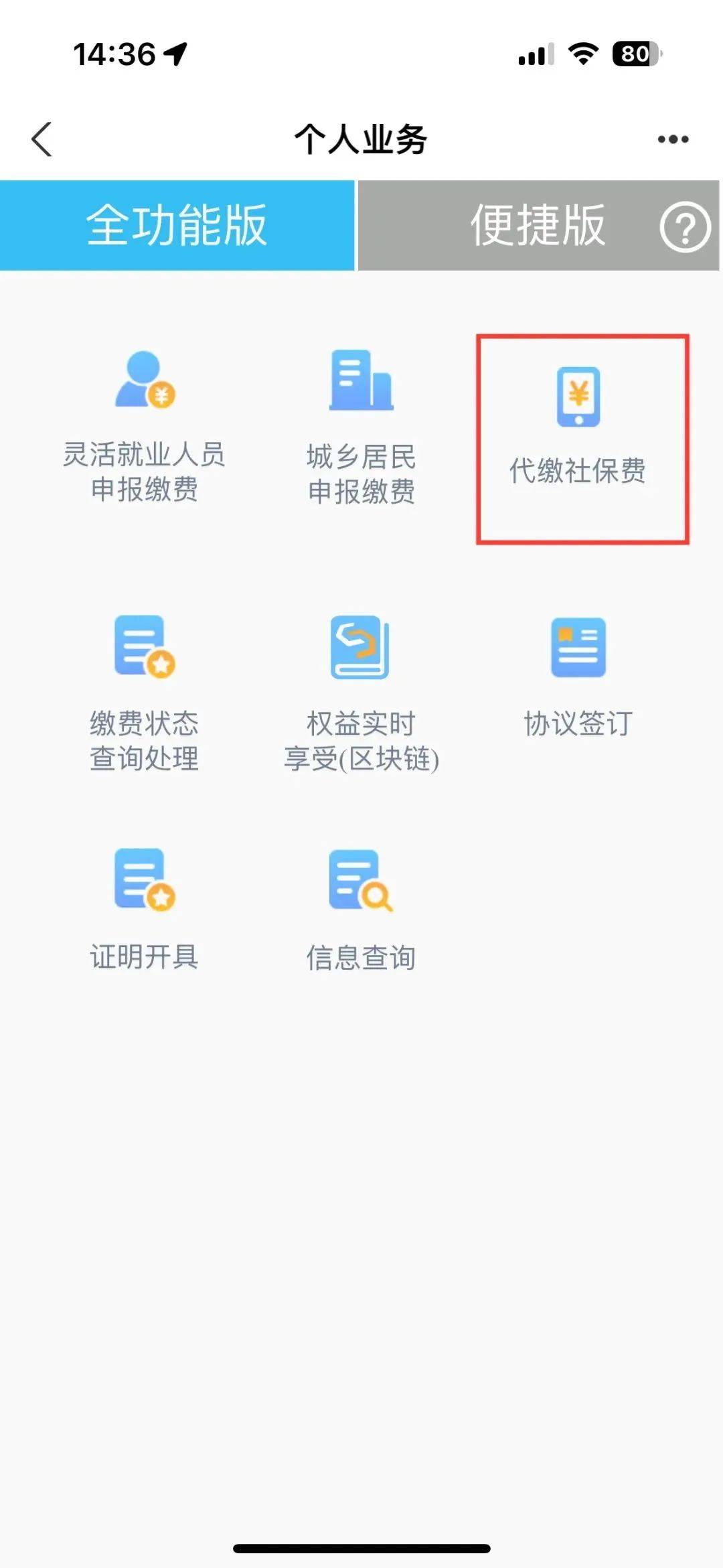Open 缴费状态查询处理
This screenshot has height=1568, width=723.
144,693
